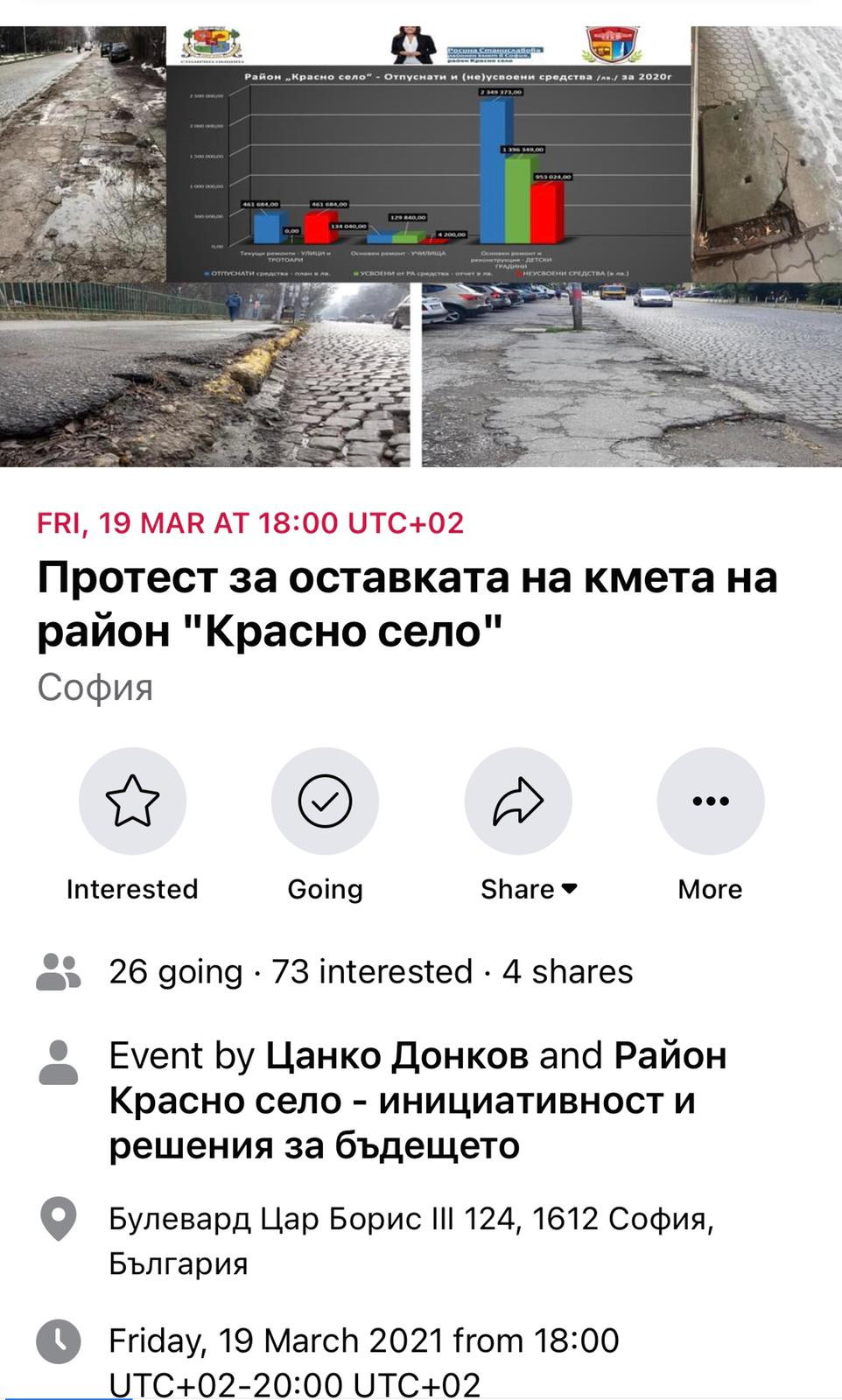This screenshot has height=1400, width=842.
Task: Share the event
Action: point(518,801)
